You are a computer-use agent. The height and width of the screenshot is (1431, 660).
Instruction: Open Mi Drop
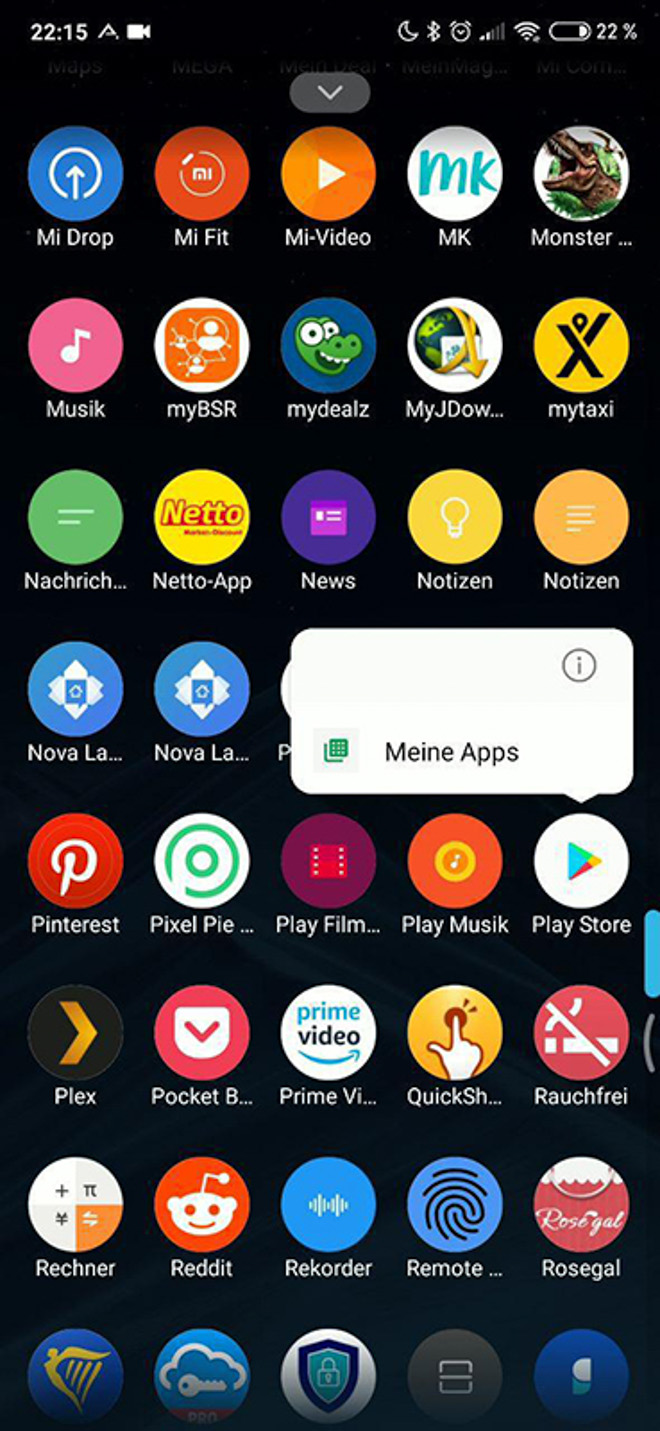[75, 174]
